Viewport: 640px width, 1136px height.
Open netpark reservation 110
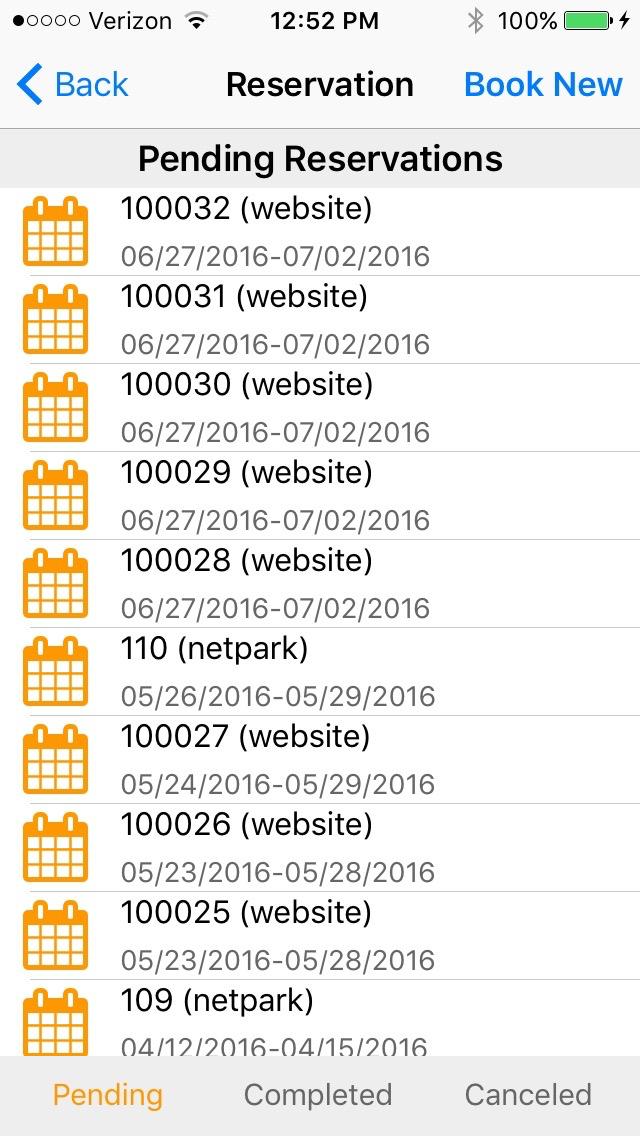coord(320,672)
